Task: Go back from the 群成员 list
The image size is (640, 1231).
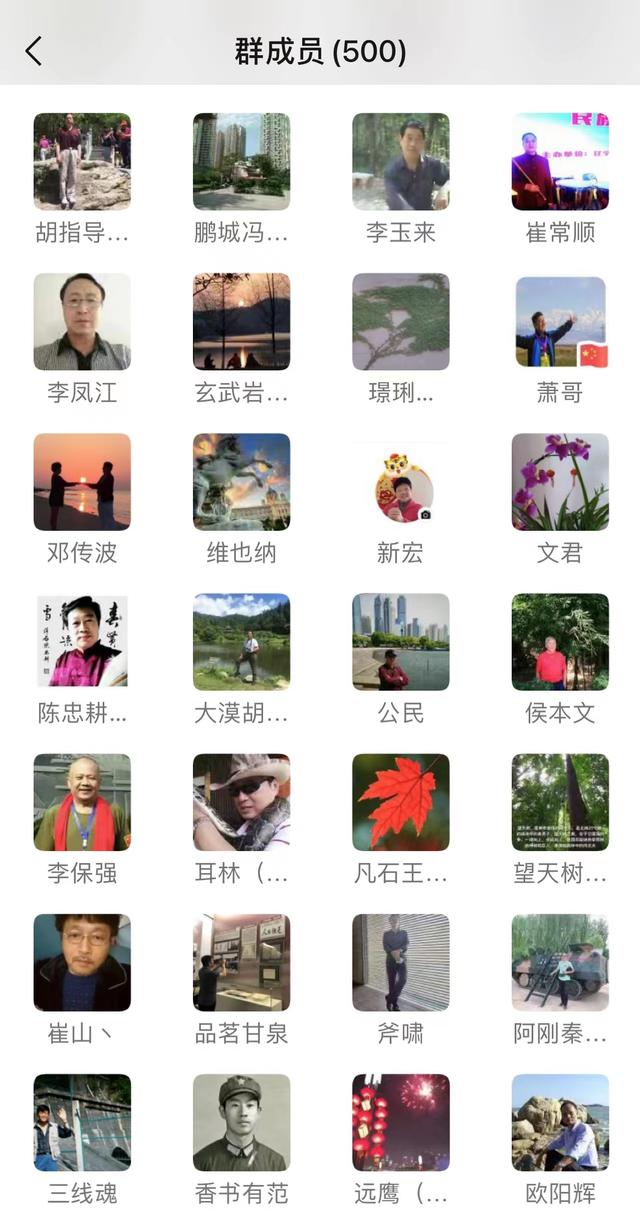Action: [x=34, y=51]
